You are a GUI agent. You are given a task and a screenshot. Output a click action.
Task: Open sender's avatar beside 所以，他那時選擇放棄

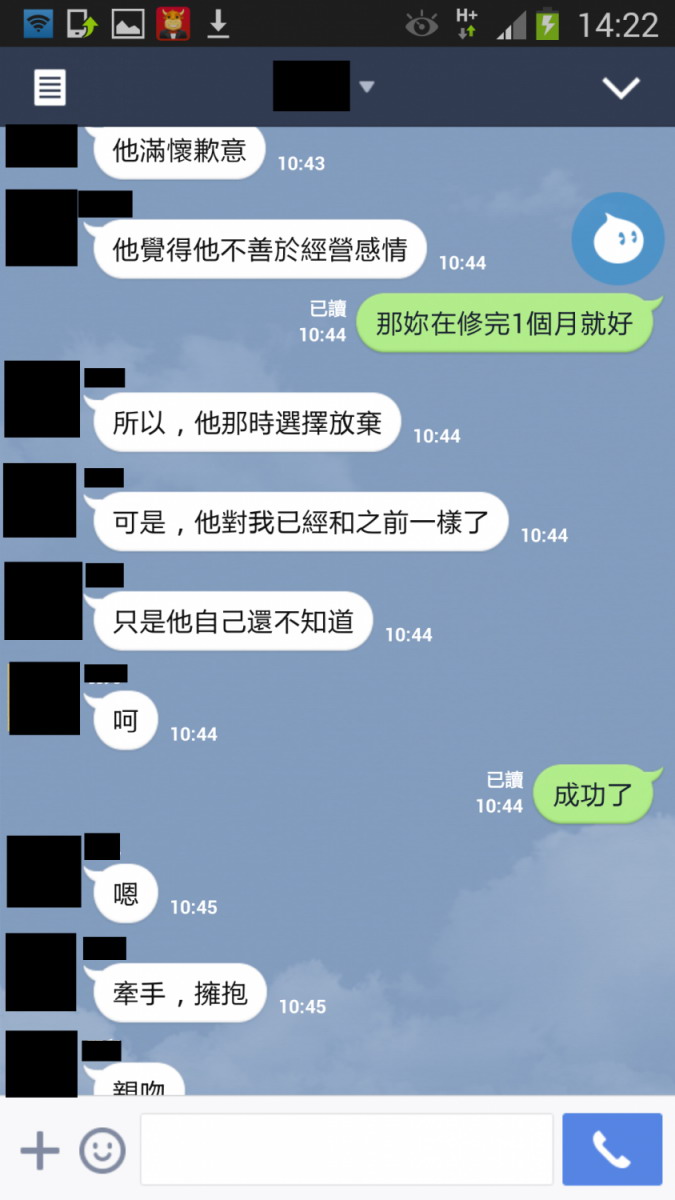coord(42,400)
